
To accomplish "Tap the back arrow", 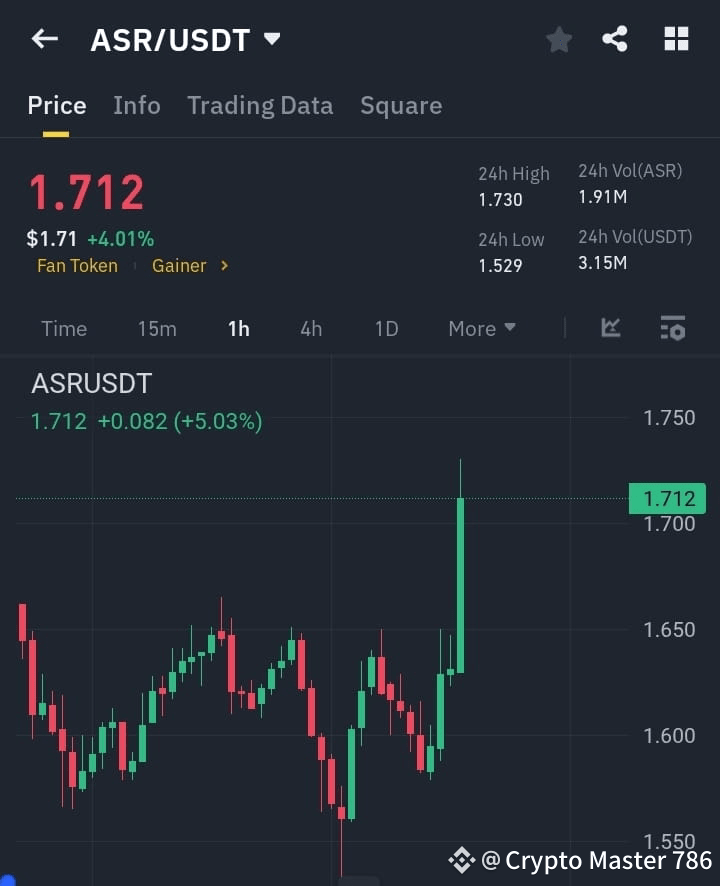I will pyautogui.click(x=43, y=38).
